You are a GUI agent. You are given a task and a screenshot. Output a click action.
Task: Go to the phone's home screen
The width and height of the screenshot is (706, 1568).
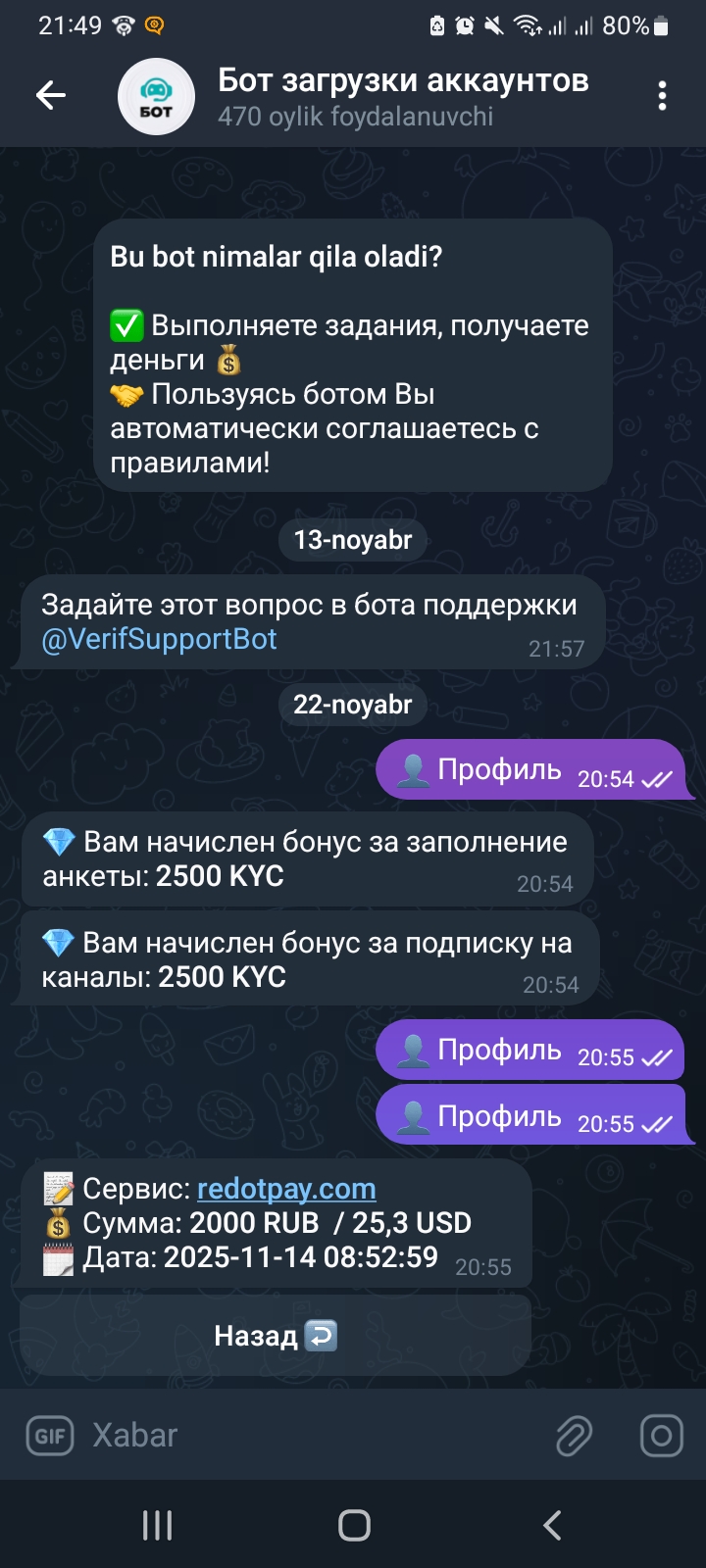(354, 1525)
